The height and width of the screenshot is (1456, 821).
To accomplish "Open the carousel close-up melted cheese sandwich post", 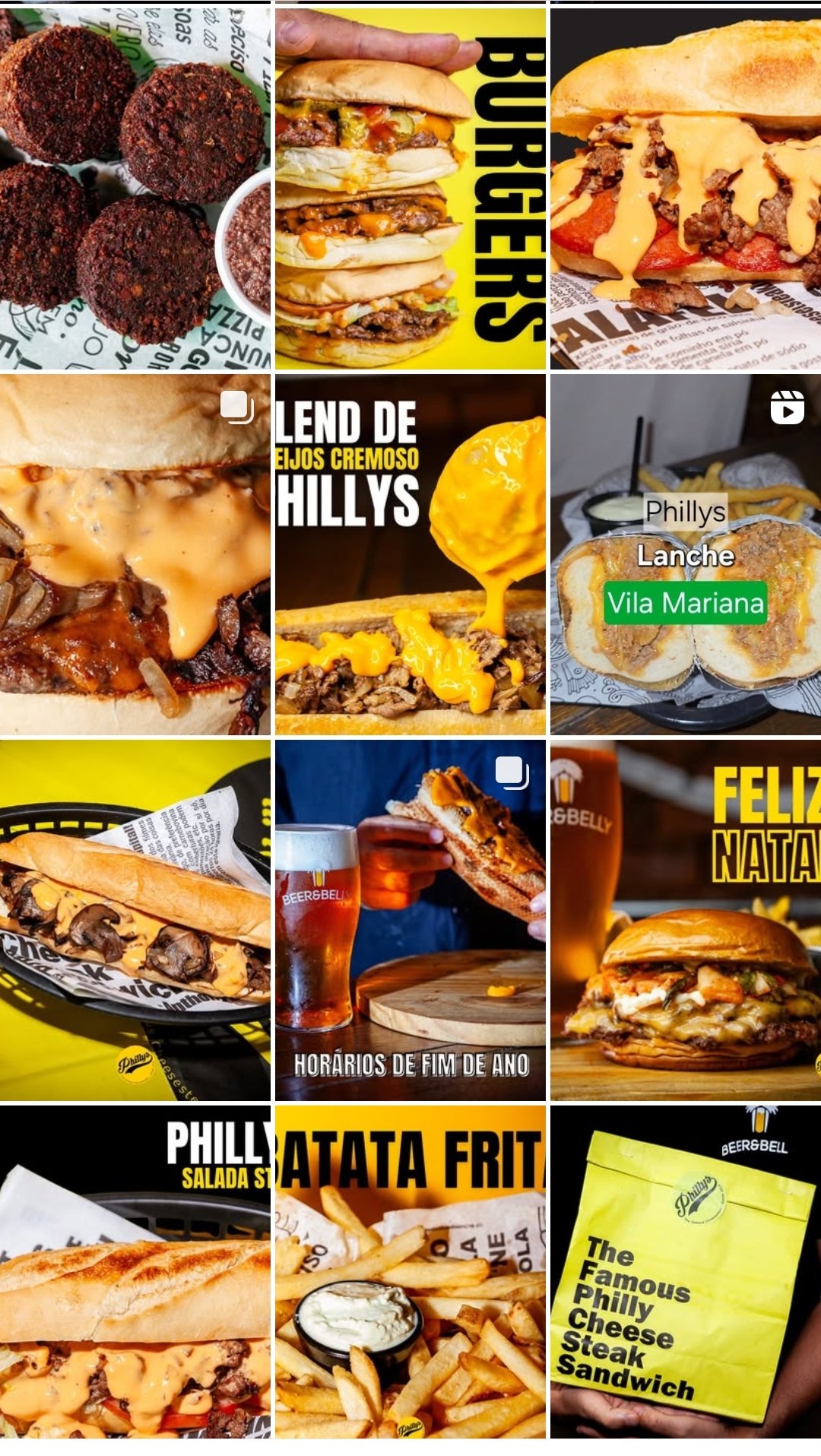I will [135, 554].
